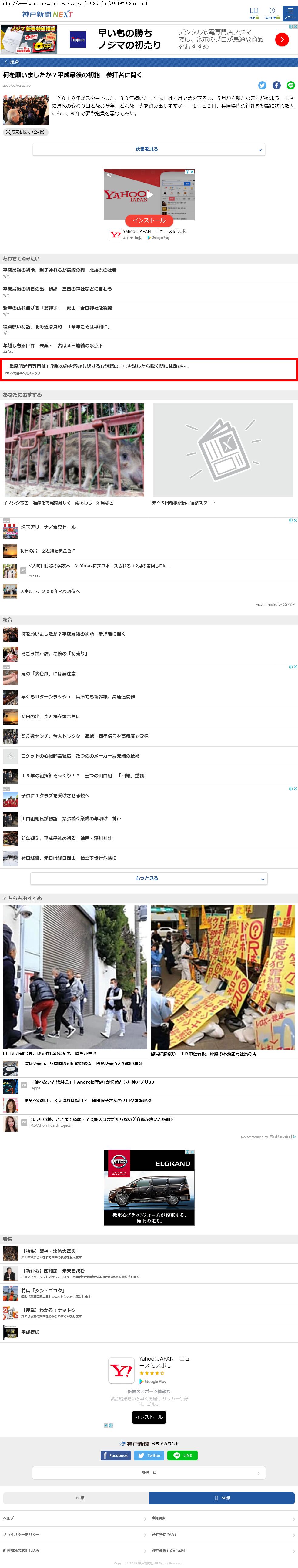Open the メニュー menu button
Screen dimensions: 298x1568
290,13
